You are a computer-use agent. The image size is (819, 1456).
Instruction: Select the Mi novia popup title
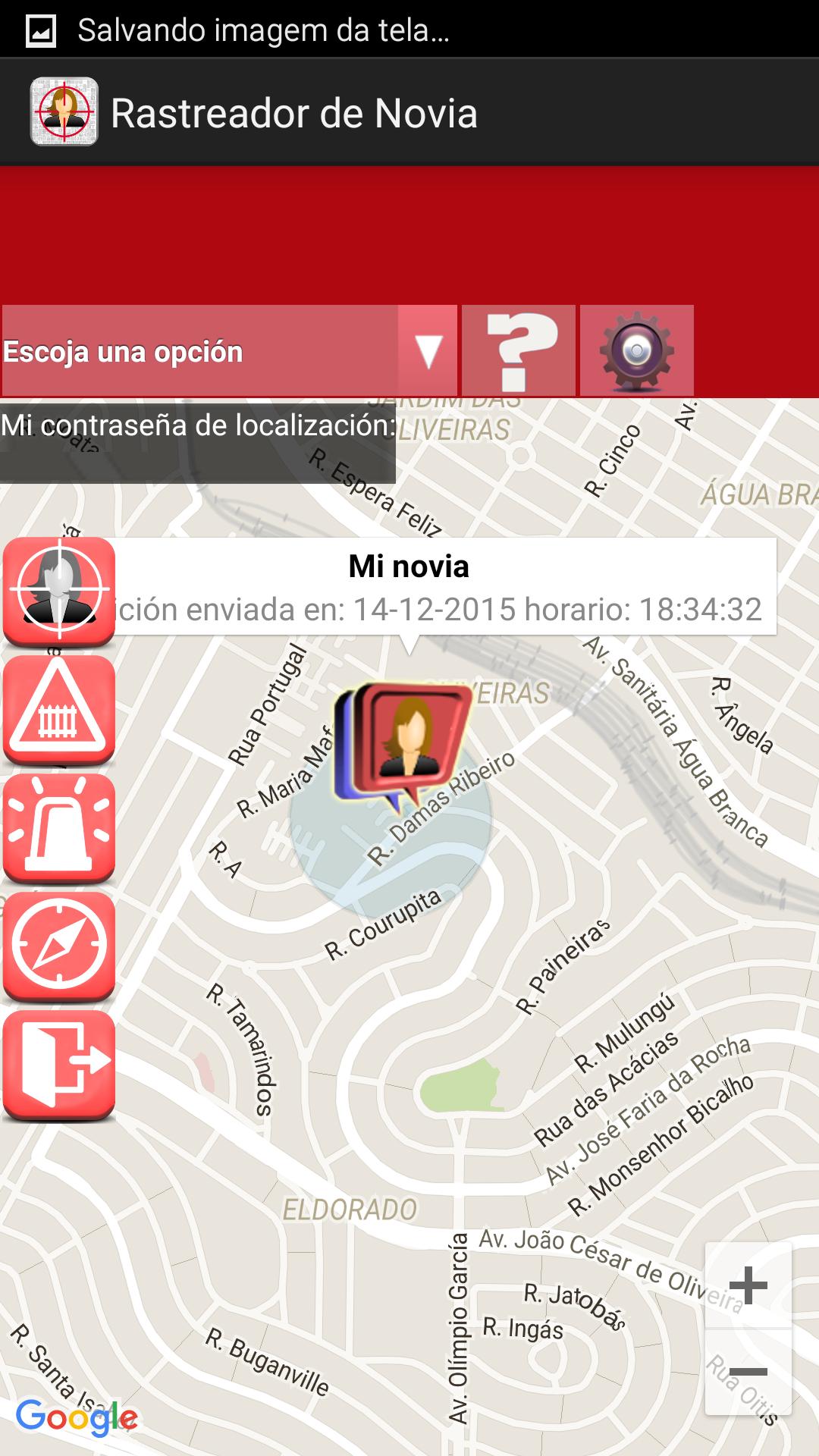(409, 565)
